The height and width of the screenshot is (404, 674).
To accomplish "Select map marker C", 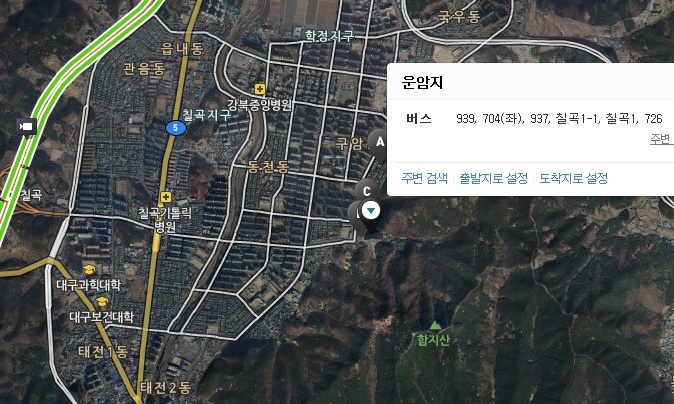I will tap(367, 191).
